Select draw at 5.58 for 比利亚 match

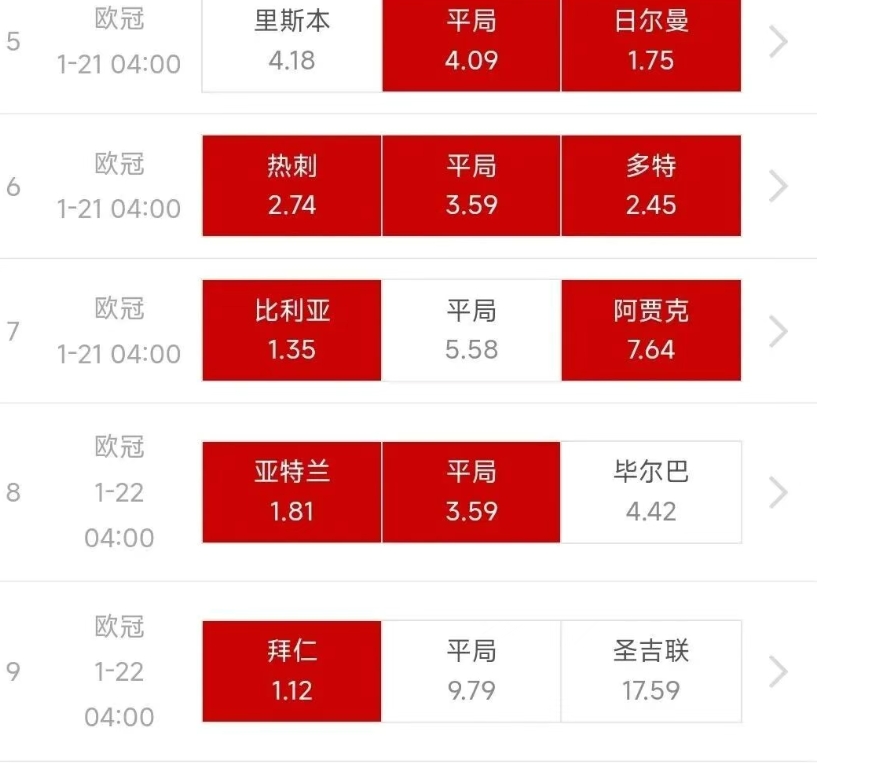(471, 330)
